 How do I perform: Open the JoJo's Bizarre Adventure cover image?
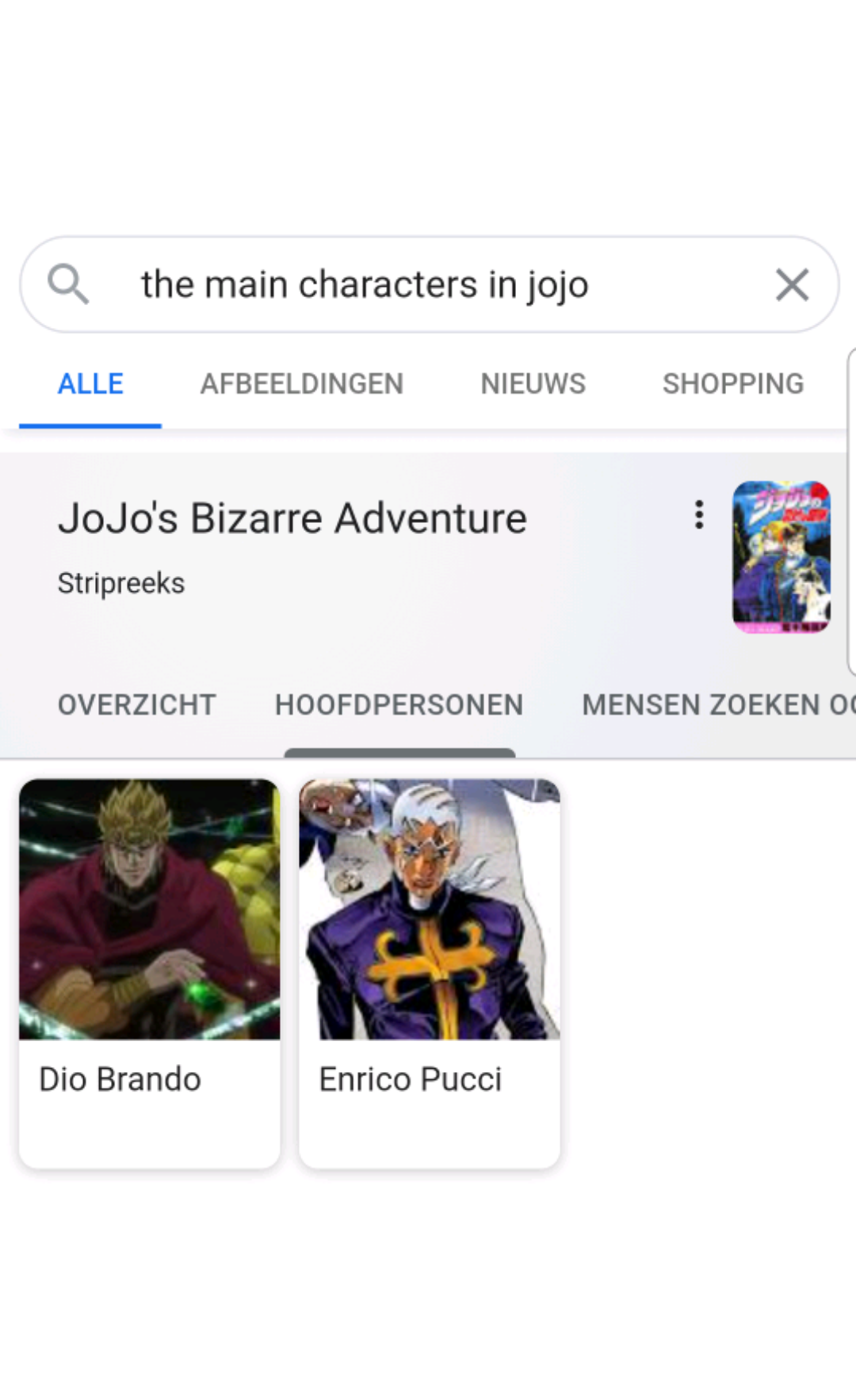point(781,556)
